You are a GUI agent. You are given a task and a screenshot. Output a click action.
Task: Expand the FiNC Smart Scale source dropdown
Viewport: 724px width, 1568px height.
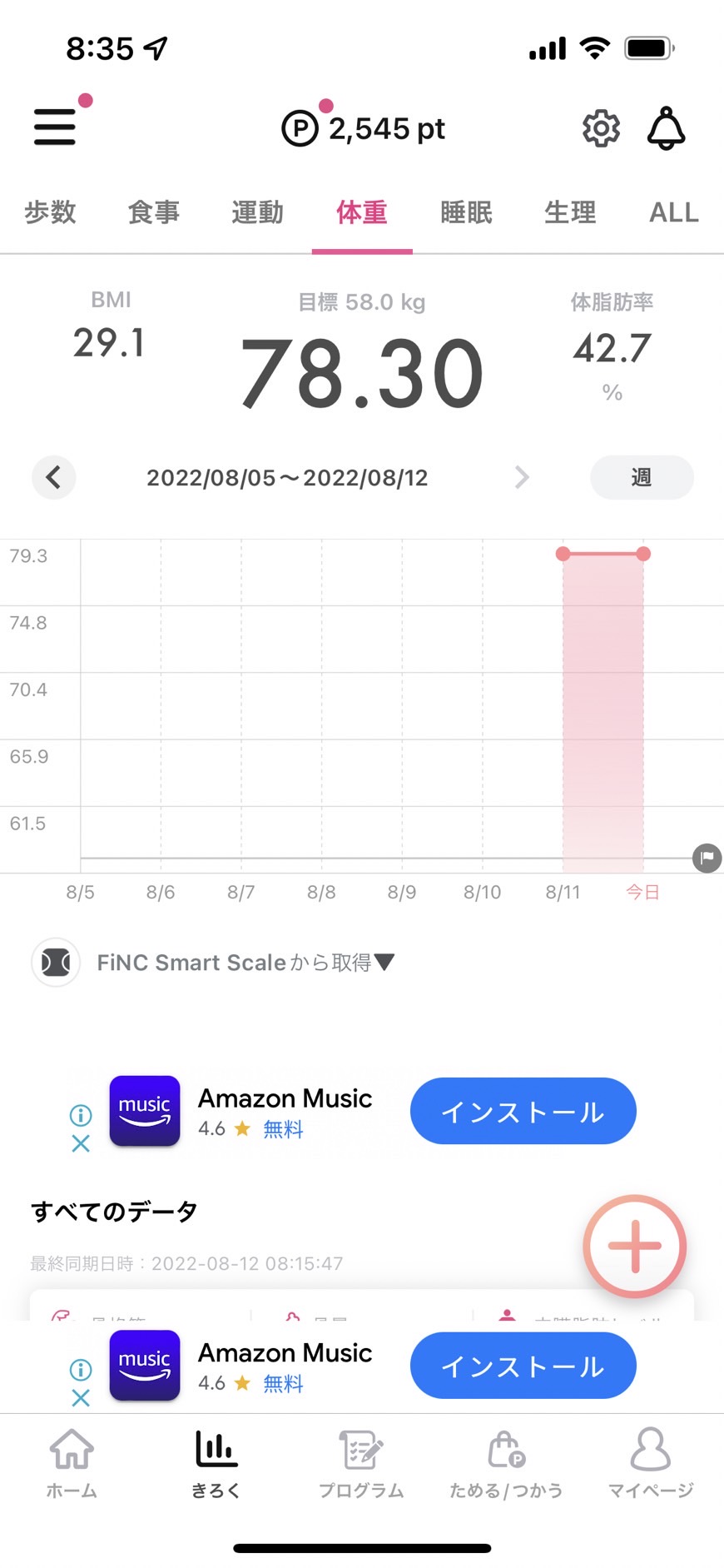(x=245, y=963)
